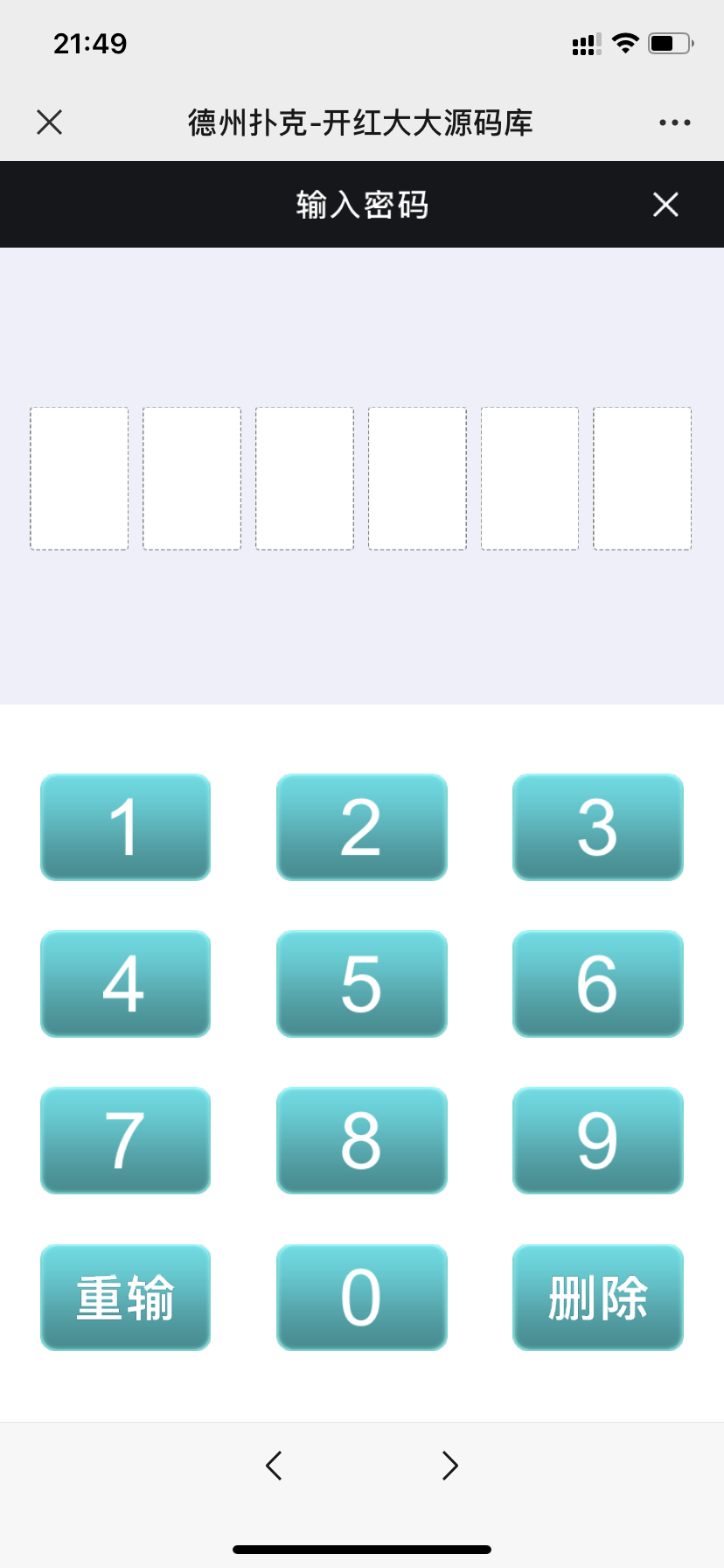Focus the first password digit box

click(x=79, y=479)
